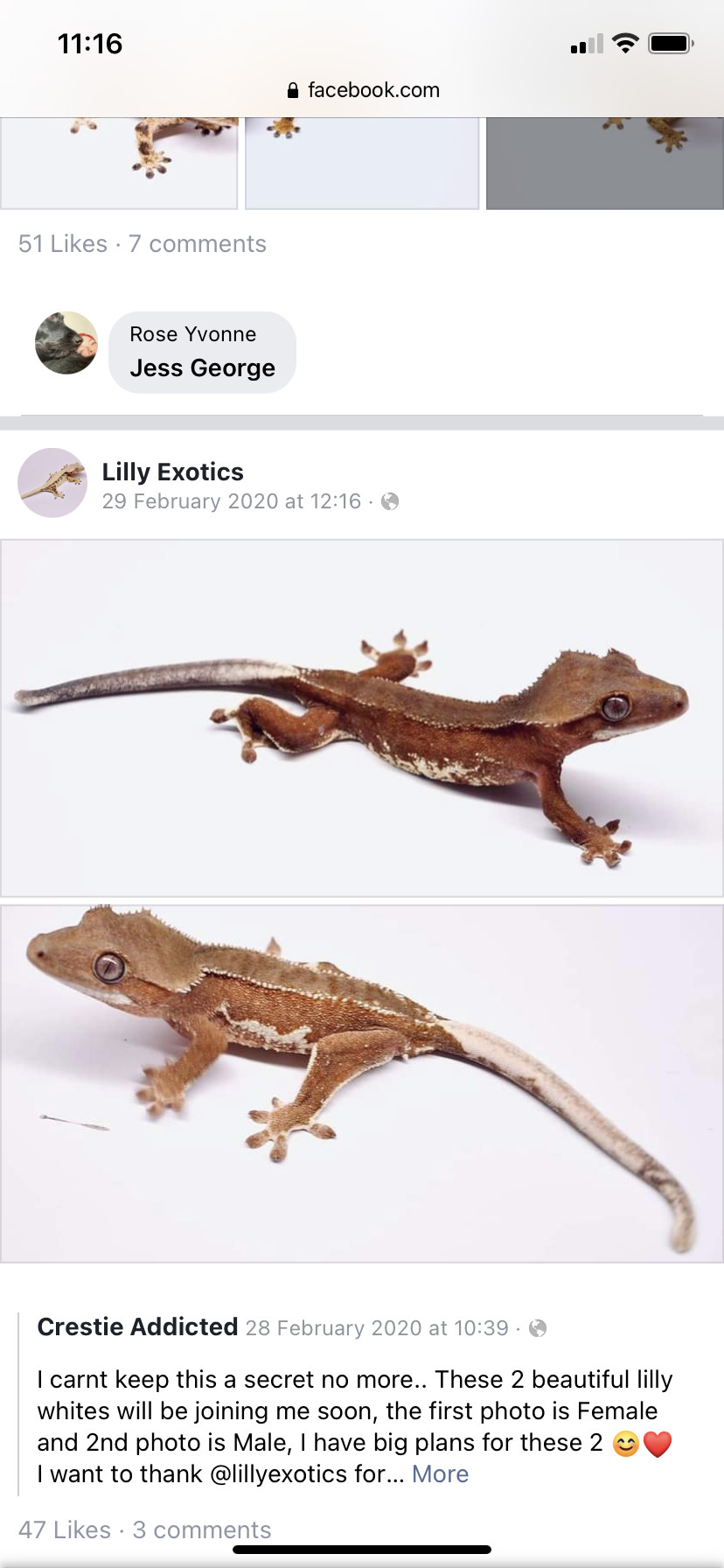
Task: View the 47 Likes list
Action: coord(65,1529)
